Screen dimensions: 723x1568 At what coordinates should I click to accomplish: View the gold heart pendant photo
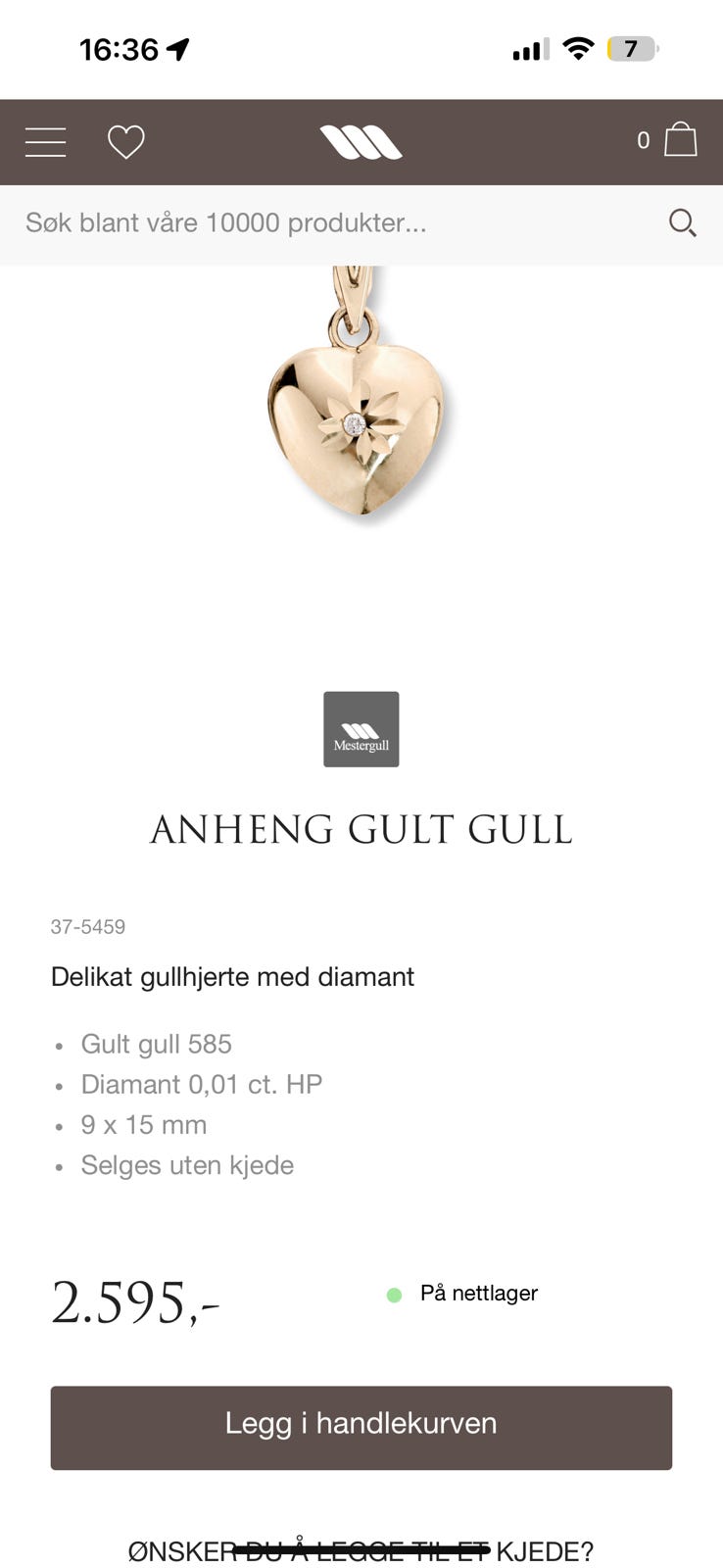point(361,421)
